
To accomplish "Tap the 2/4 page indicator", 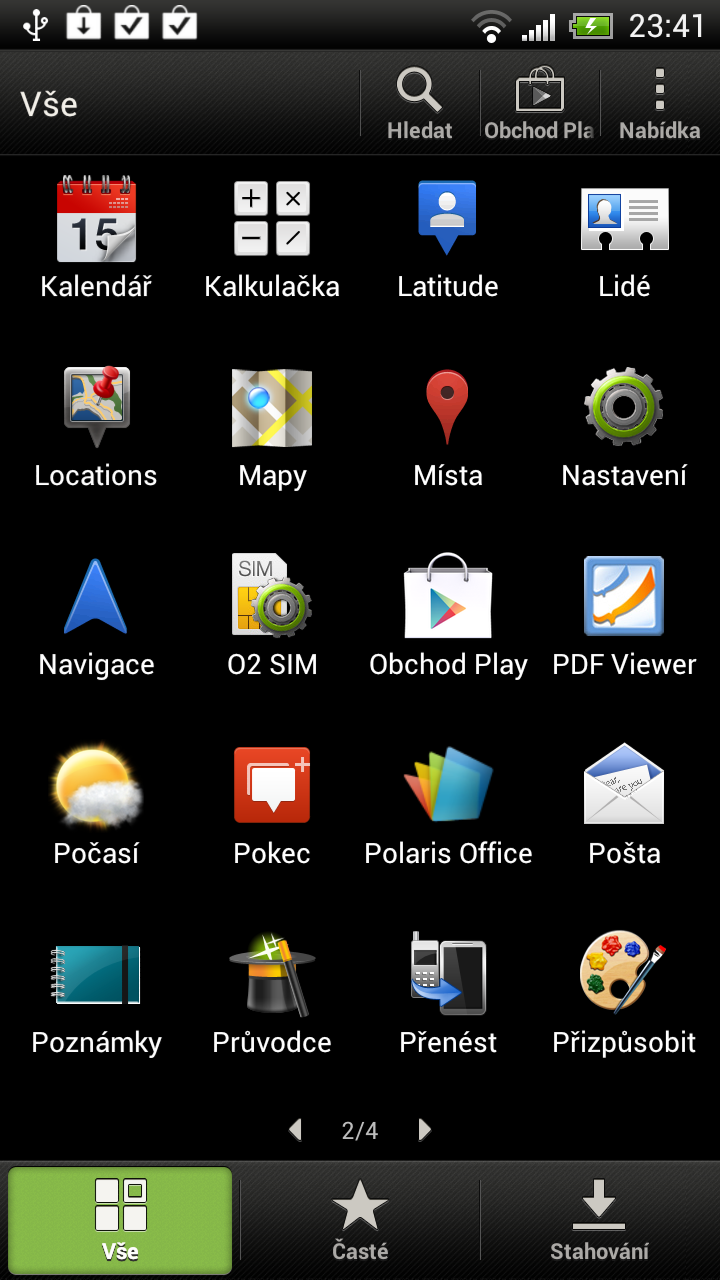I will click(360, 1129).
